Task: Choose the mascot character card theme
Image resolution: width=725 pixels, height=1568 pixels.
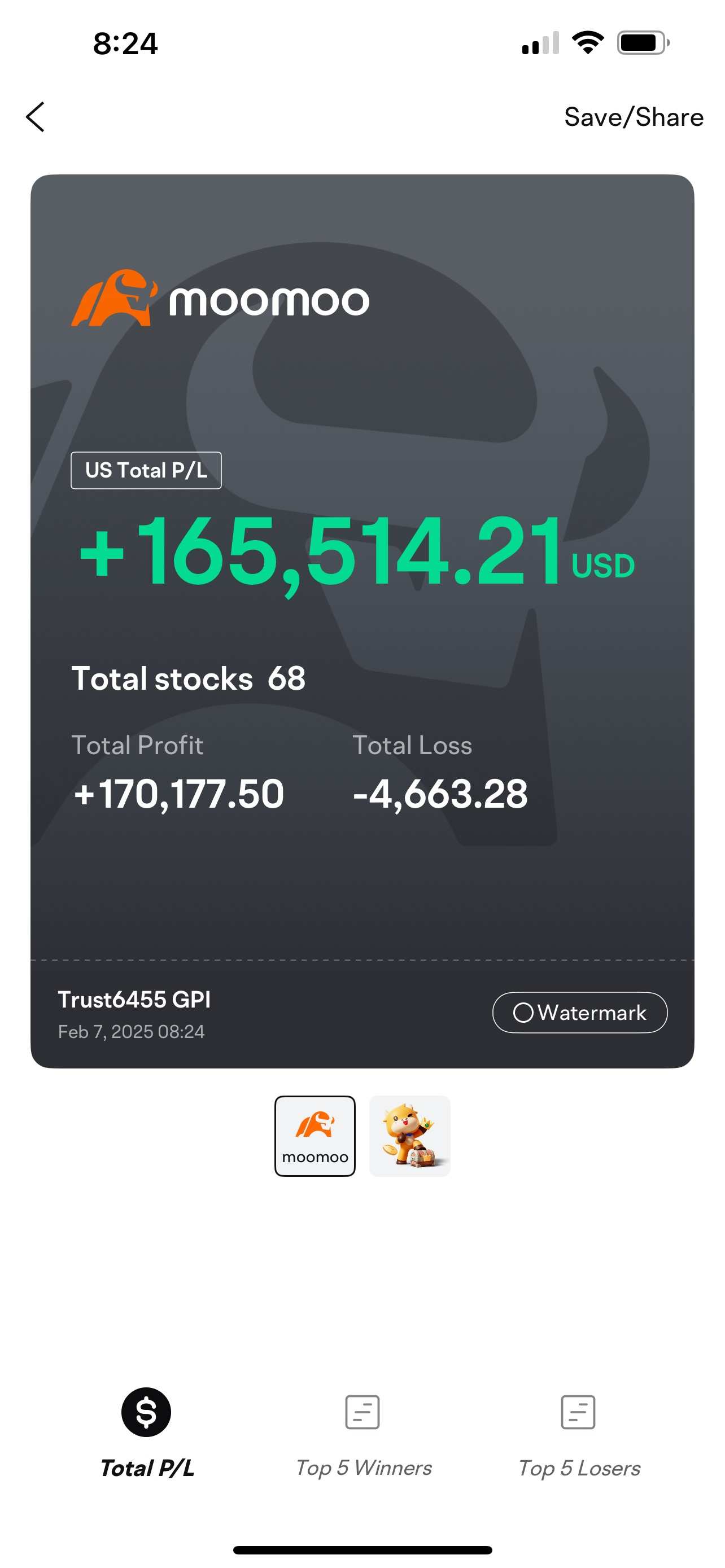Action: pyautogui.click(x=410, y=1136)
